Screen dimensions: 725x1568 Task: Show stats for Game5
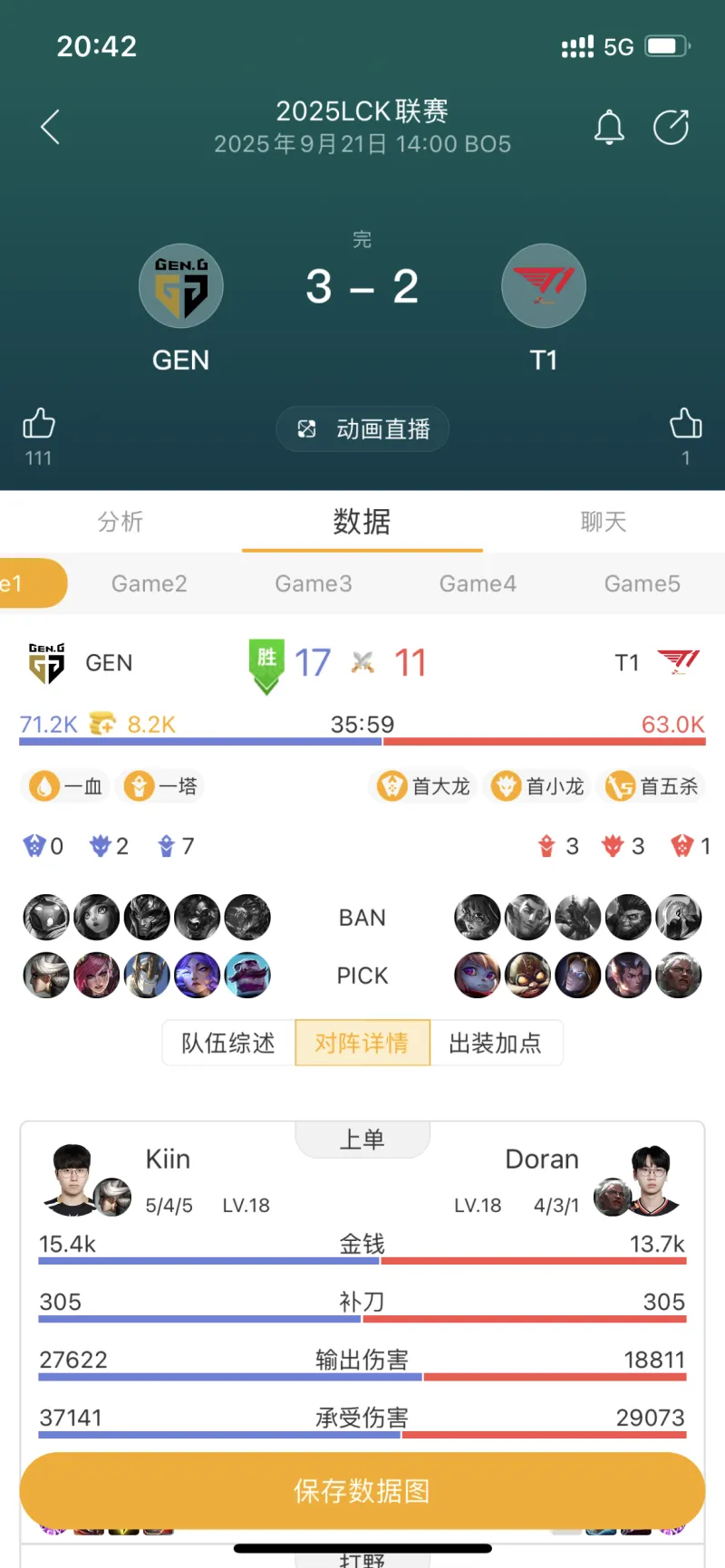(642, 583)
